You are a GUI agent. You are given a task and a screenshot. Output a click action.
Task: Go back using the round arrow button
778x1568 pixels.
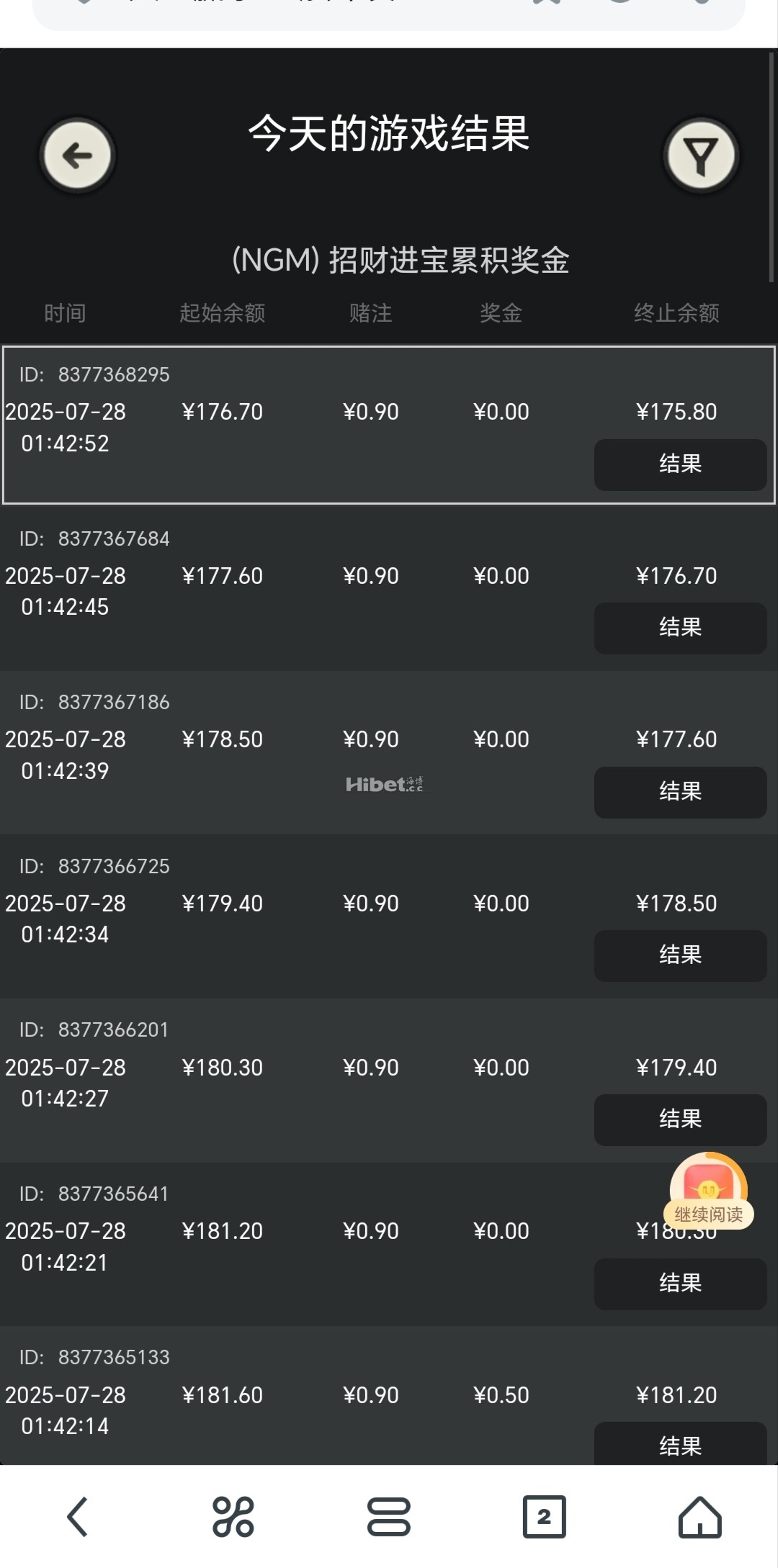[77, 156]
